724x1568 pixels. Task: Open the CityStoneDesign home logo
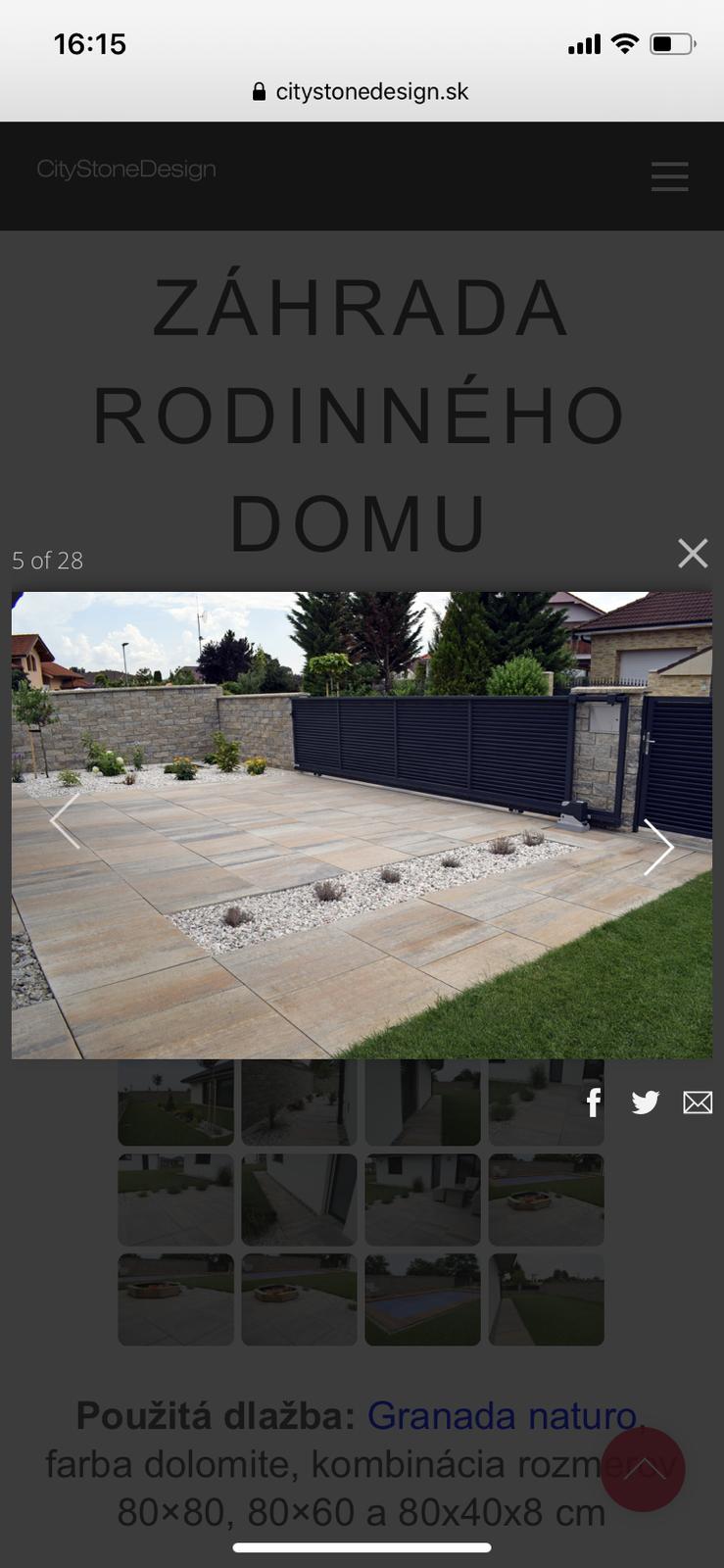(x=126, y=170)
